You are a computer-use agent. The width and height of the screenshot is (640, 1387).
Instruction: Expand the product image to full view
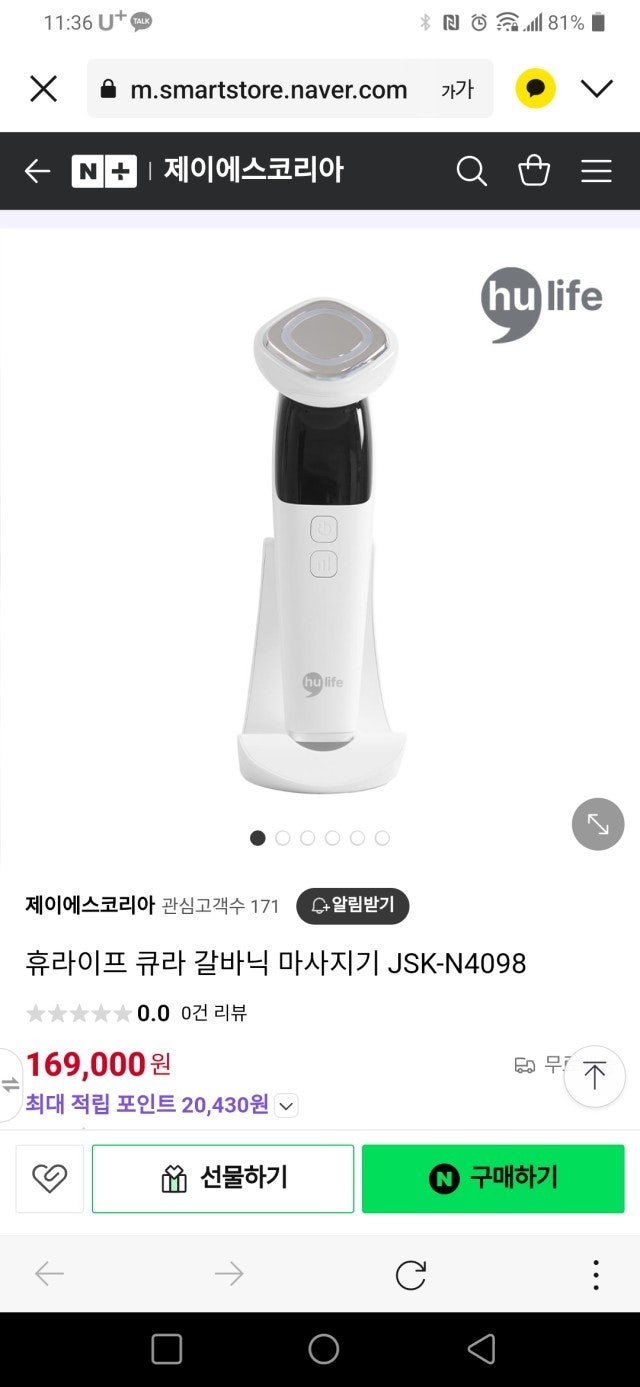point(598,824)
